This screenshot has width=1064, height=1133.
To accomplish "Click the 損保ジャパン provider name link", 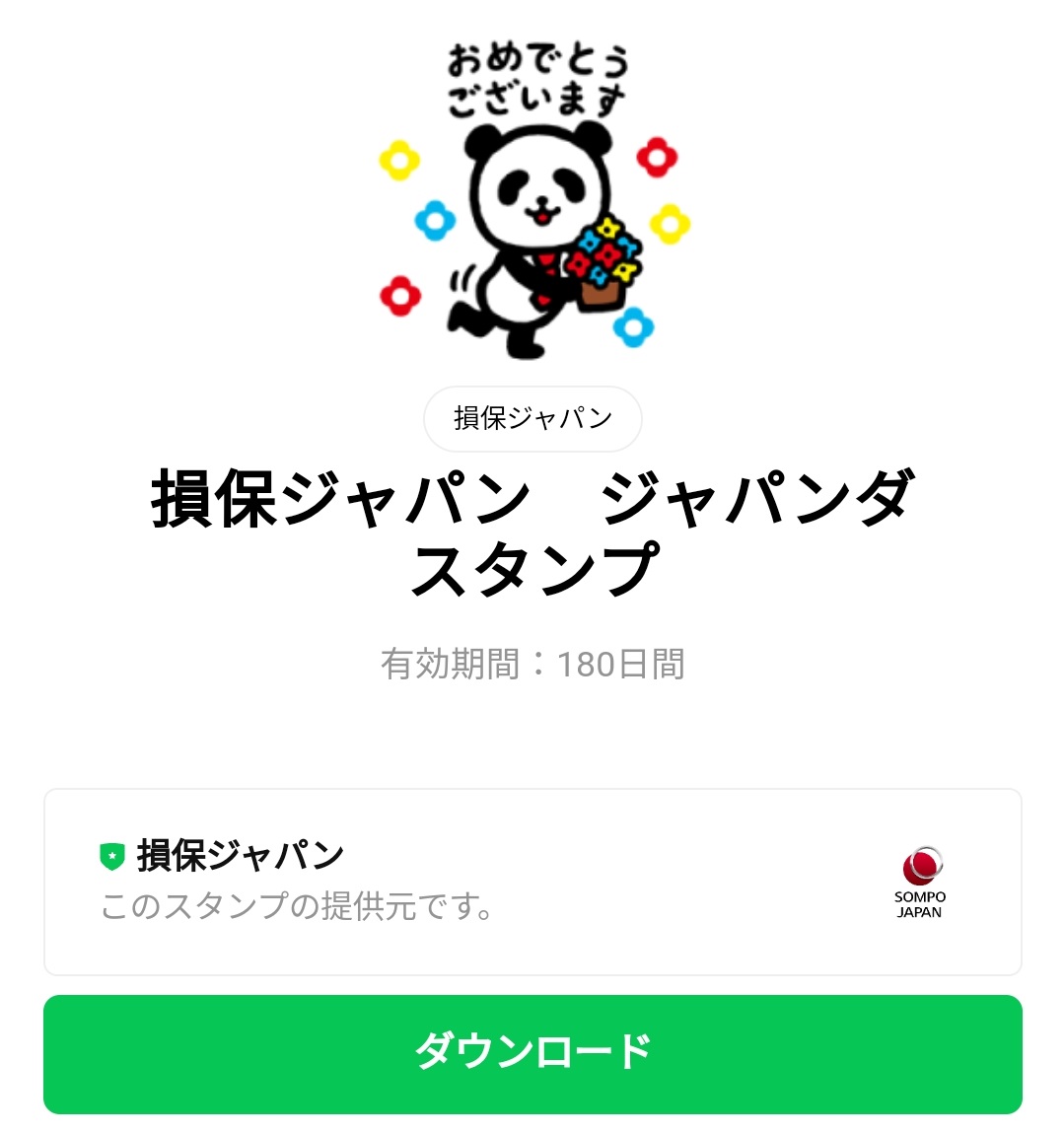I will 240,854.
